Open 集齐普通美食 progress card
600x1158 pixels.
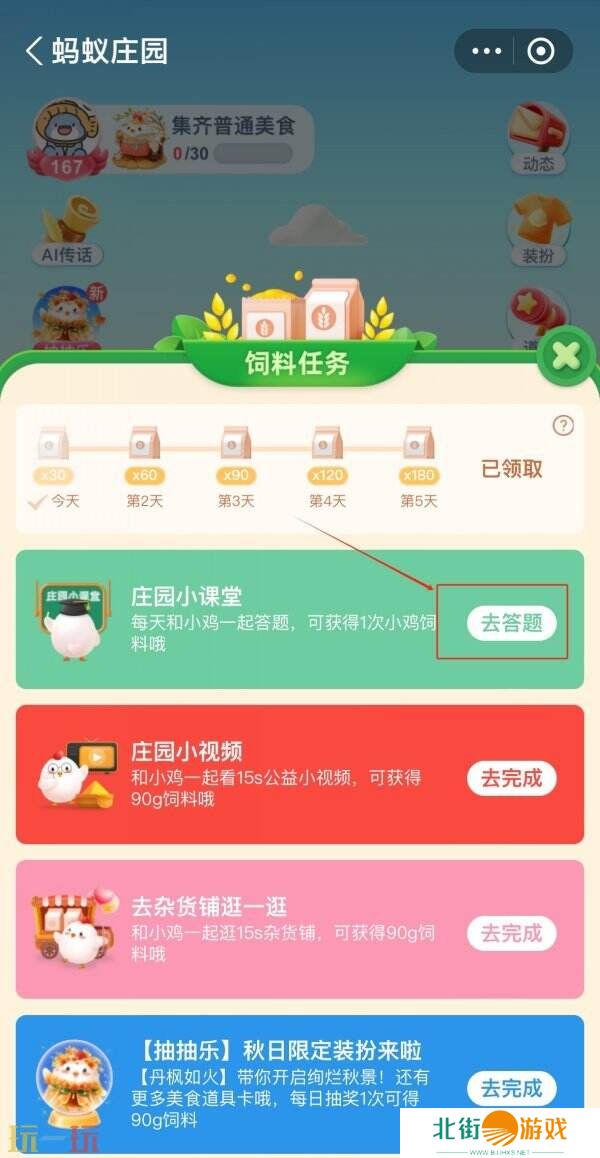(210, 139)
